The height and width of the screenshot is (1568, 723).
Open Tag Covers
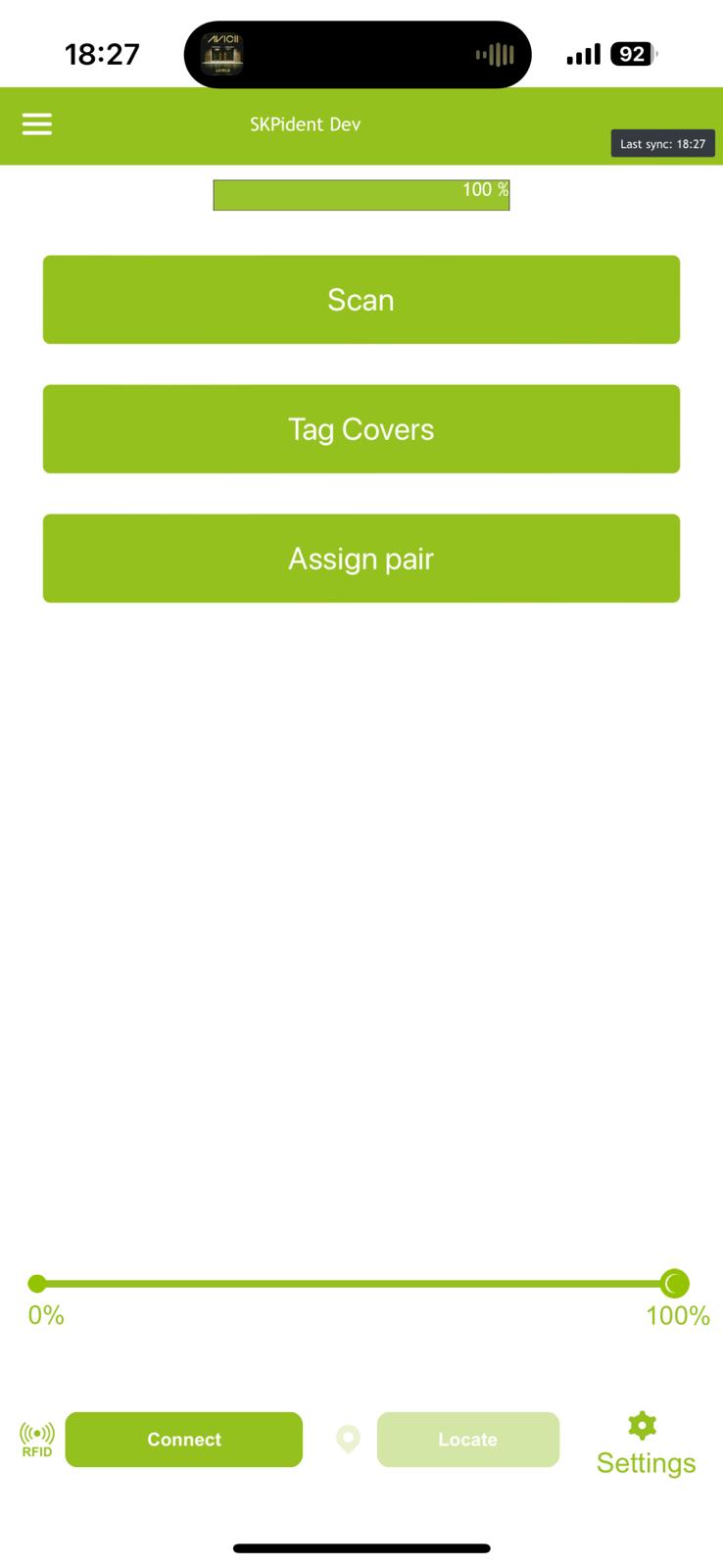click(x=361, y=429)
